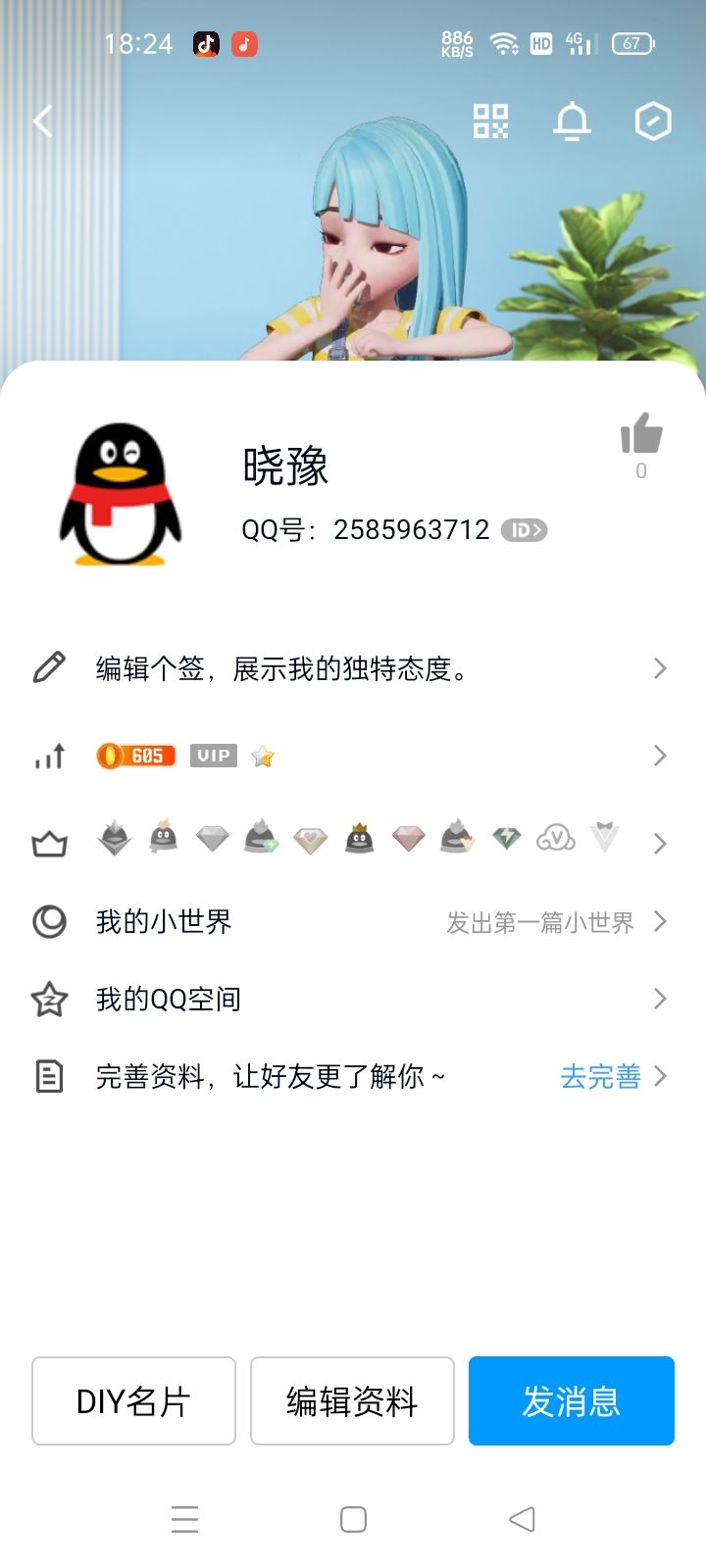Tap 去完善 to complete profile info
The image size is (706, 1568).
[x=601, y=1077]
